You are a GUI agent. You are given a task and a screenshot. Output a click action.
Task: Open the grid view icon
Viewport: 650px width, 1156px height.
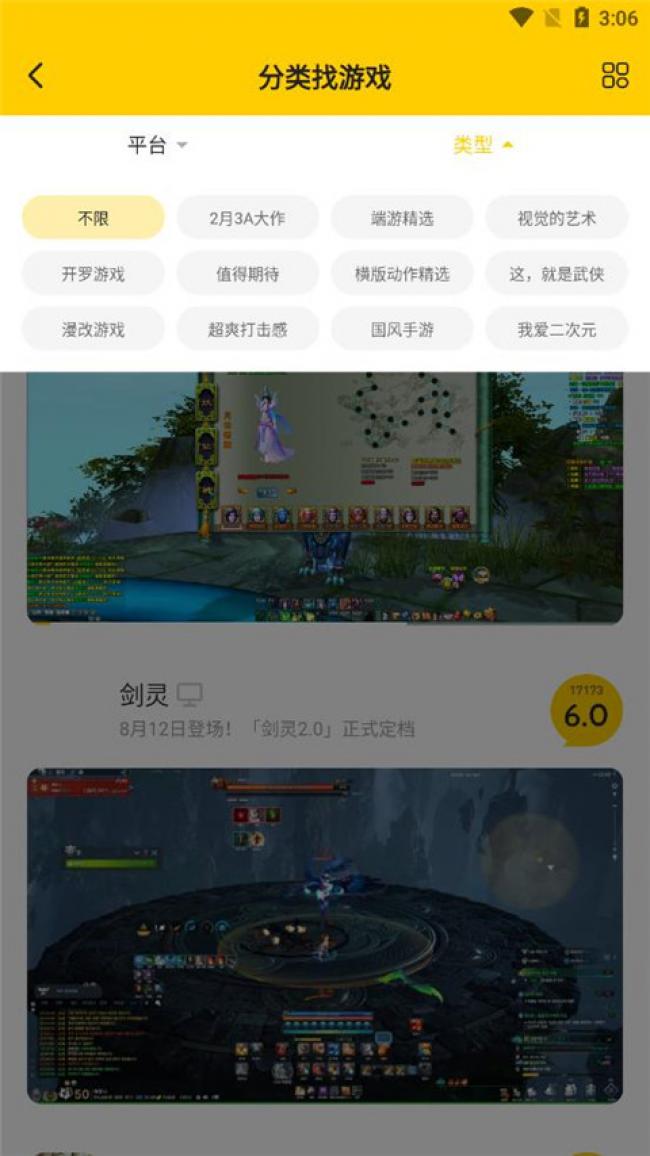click(x=615, y=76)
